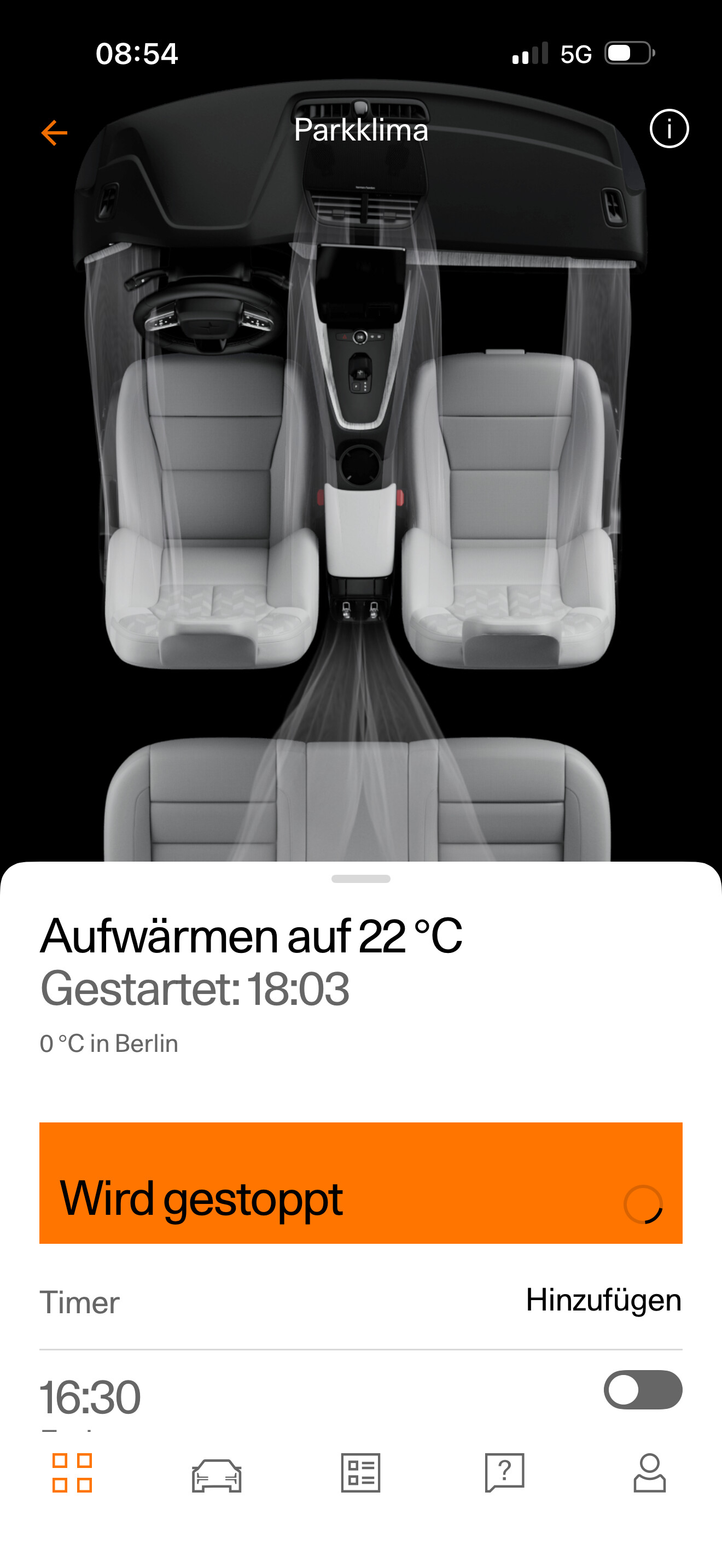Tap the orange Wird gestoppt button
This screenshot has width=722, height=1568.
click(360, 1182)
